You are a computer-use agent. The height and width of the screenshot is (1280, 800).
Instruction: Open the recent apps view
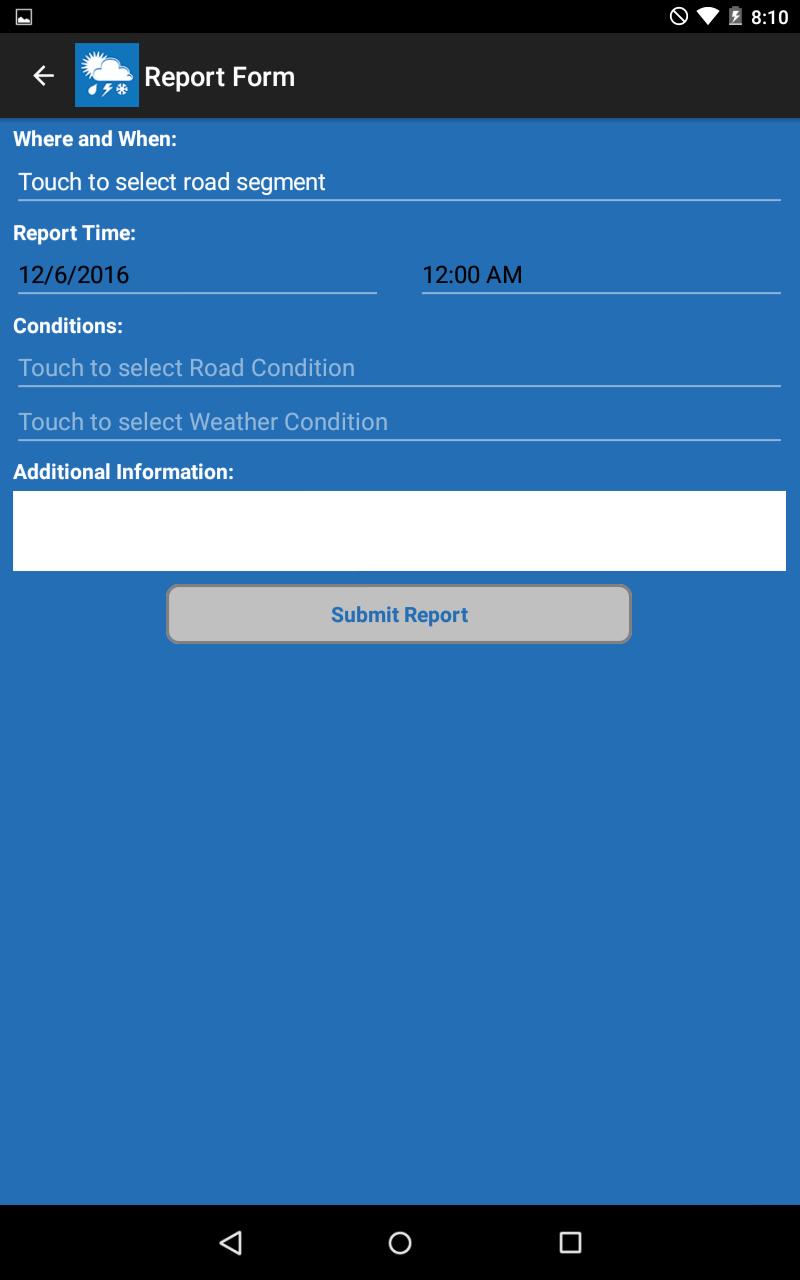pos(570,1243)
